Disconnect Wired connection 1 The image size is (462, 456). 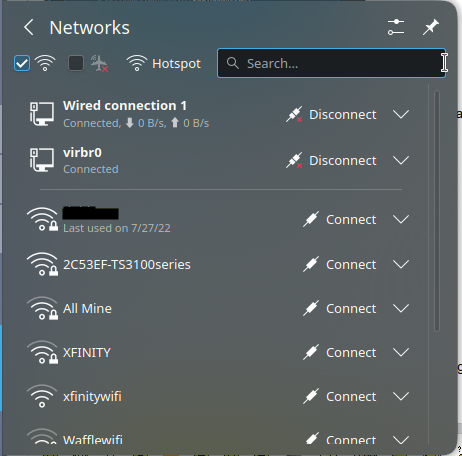pos(331,115)
